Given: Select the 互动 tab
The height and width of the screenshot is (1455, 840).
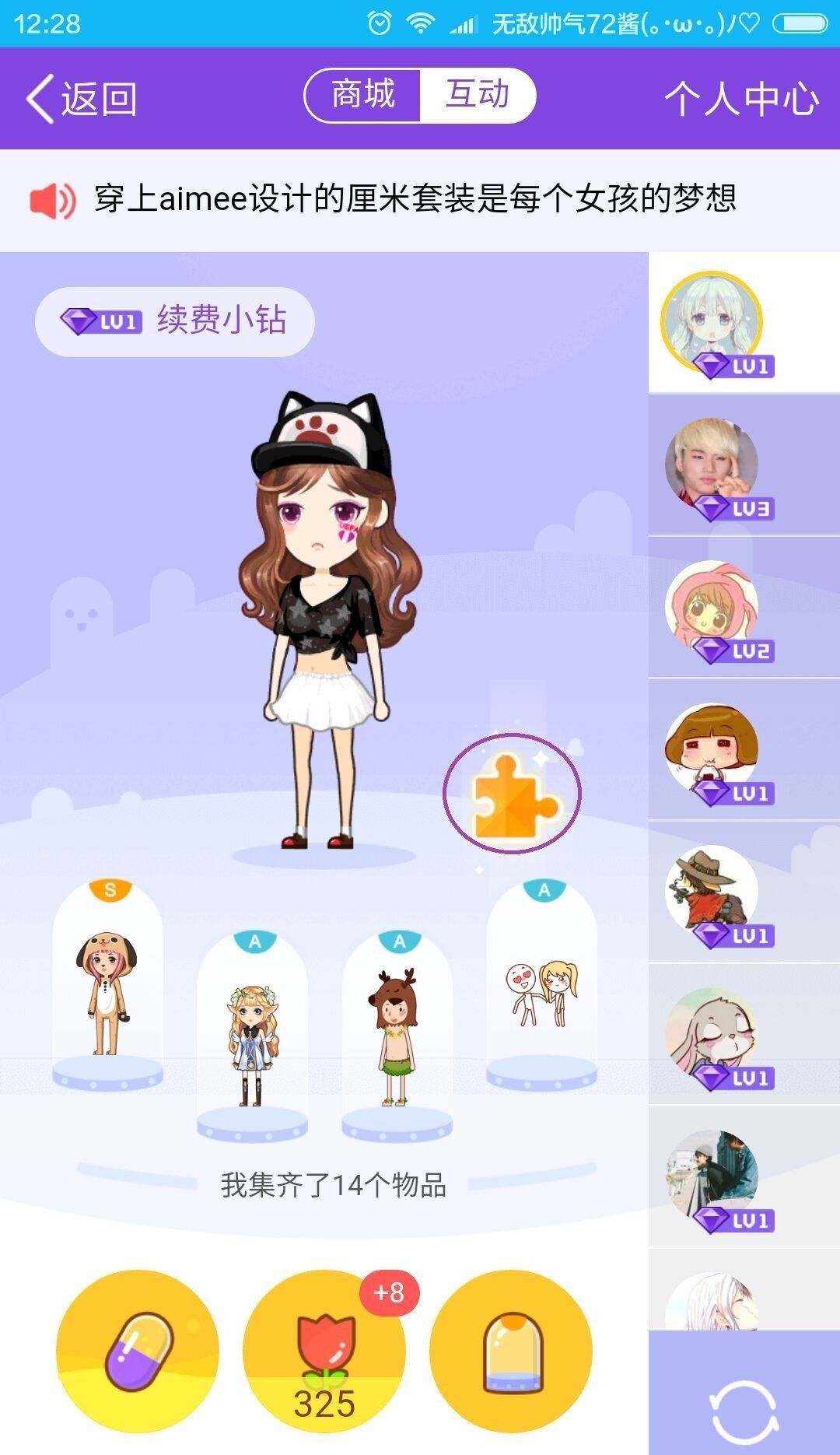Looking at the screenshot, I should click(477, 95).
